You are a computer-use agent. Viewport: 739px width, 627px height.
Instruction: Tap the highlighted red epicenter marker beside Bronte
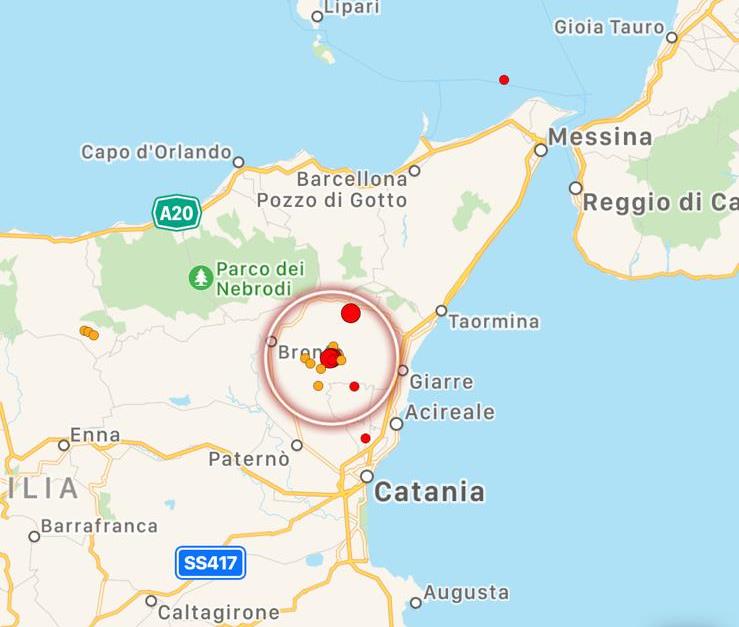coord(329,358)
